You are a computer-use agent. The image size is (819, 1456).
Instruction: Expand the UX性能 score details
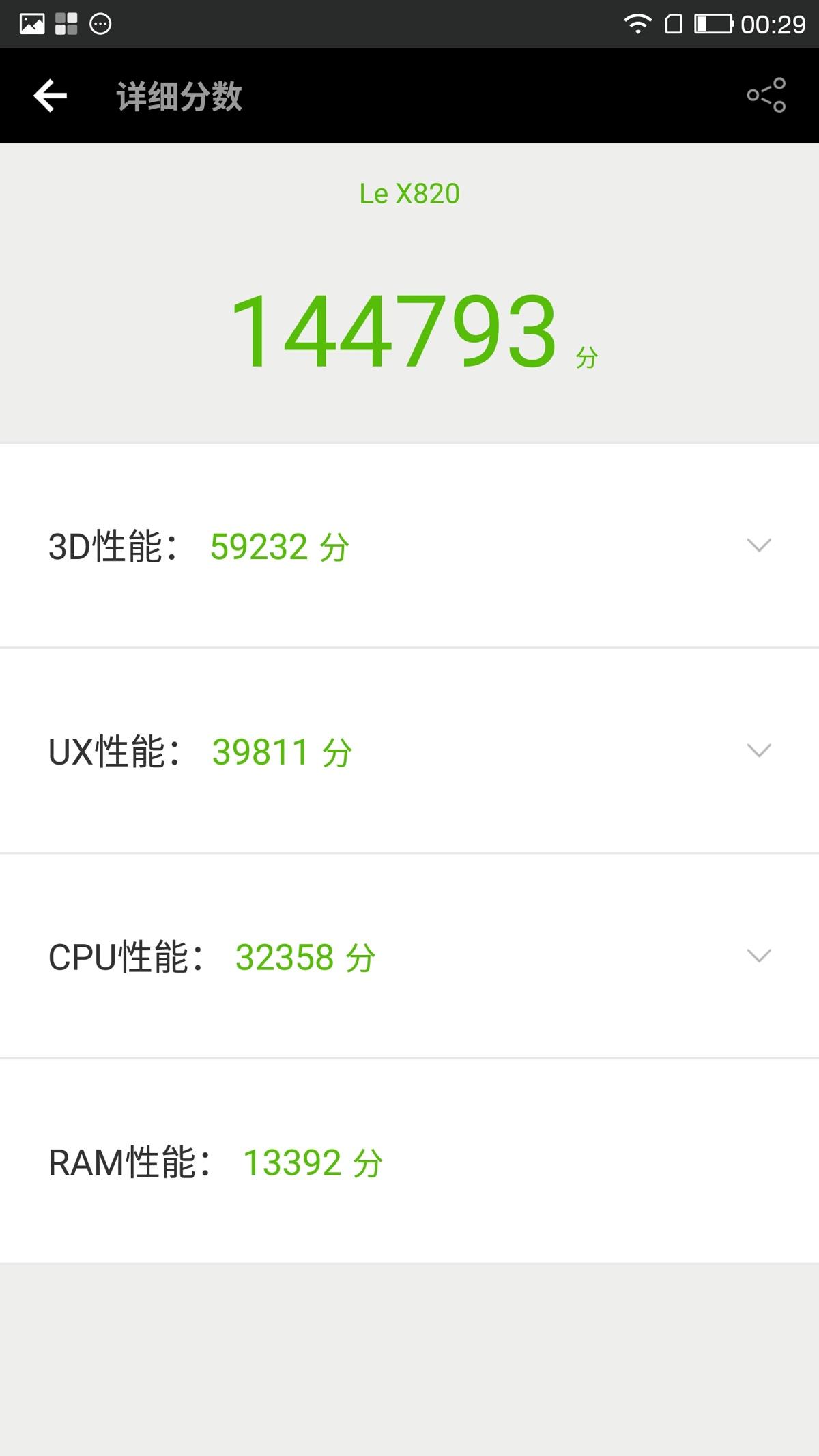759,750
